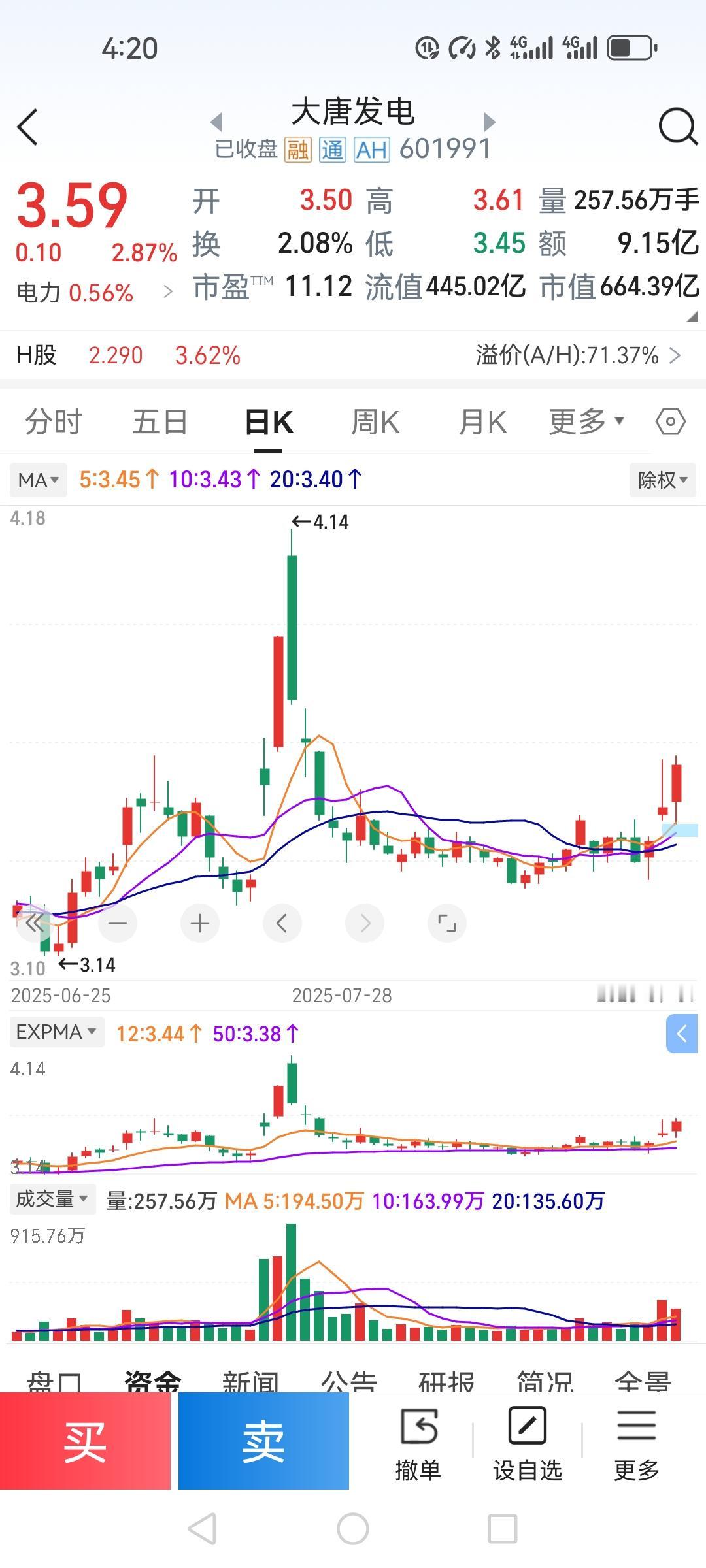Switch to the 周K tab
The width and height of the screenshot is (706, 1568).
(375, 422)
